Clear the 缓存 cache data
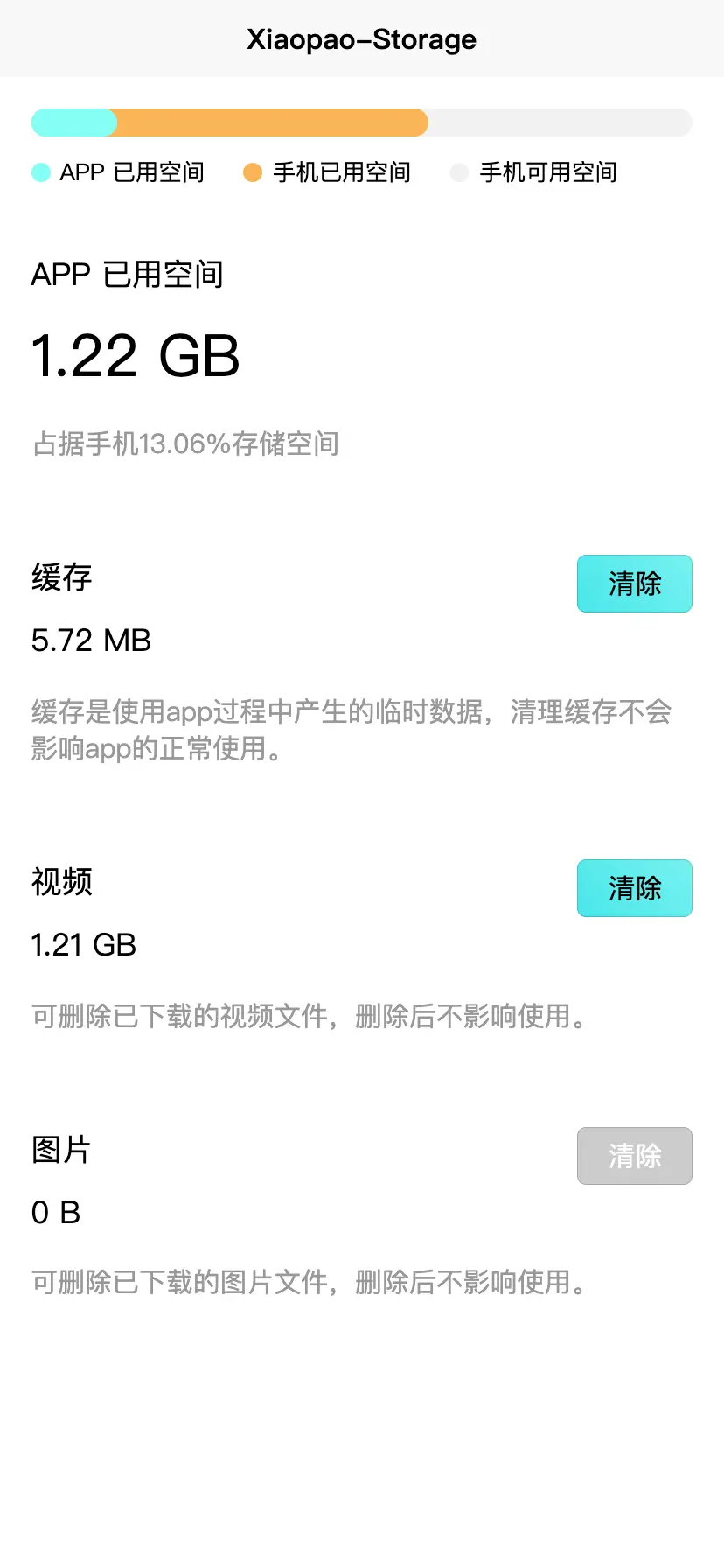Screen dimensions: 724x1568 [634, 584]
